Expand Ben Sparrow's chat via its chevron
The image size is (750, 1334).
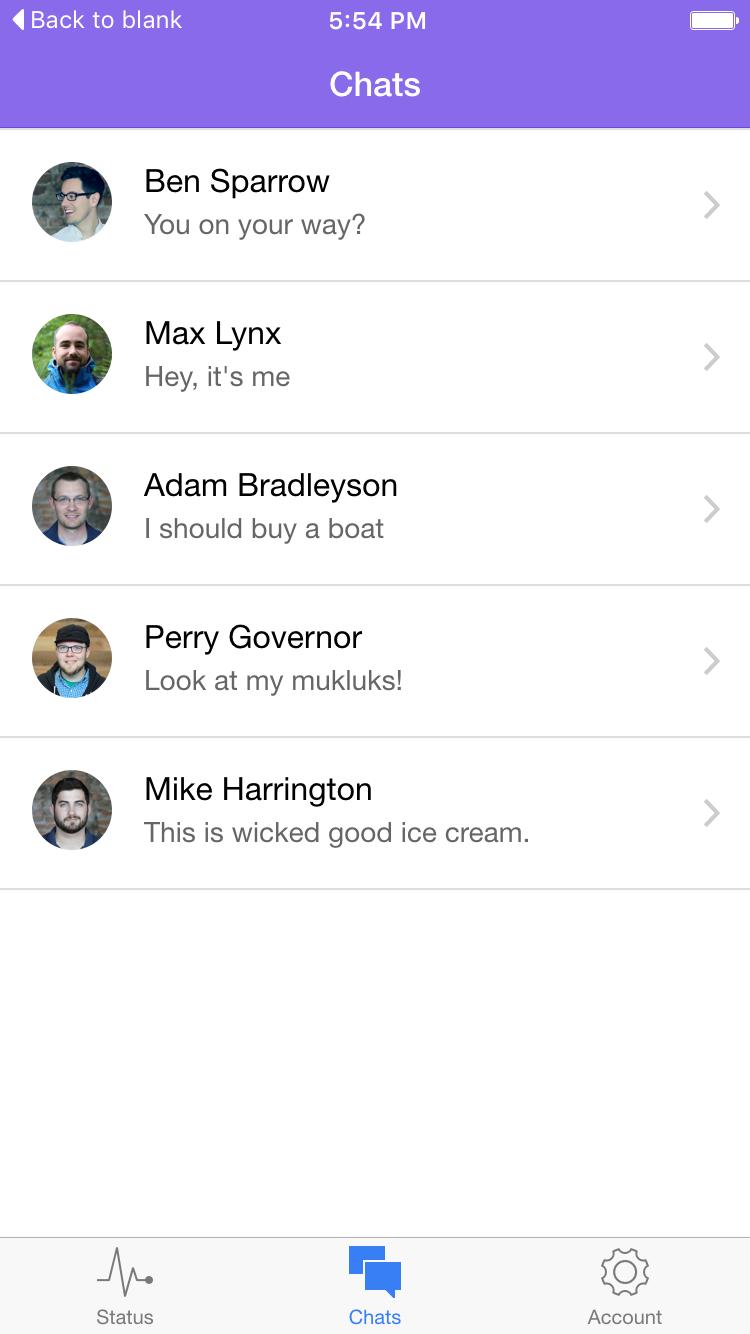coord(711,205)
